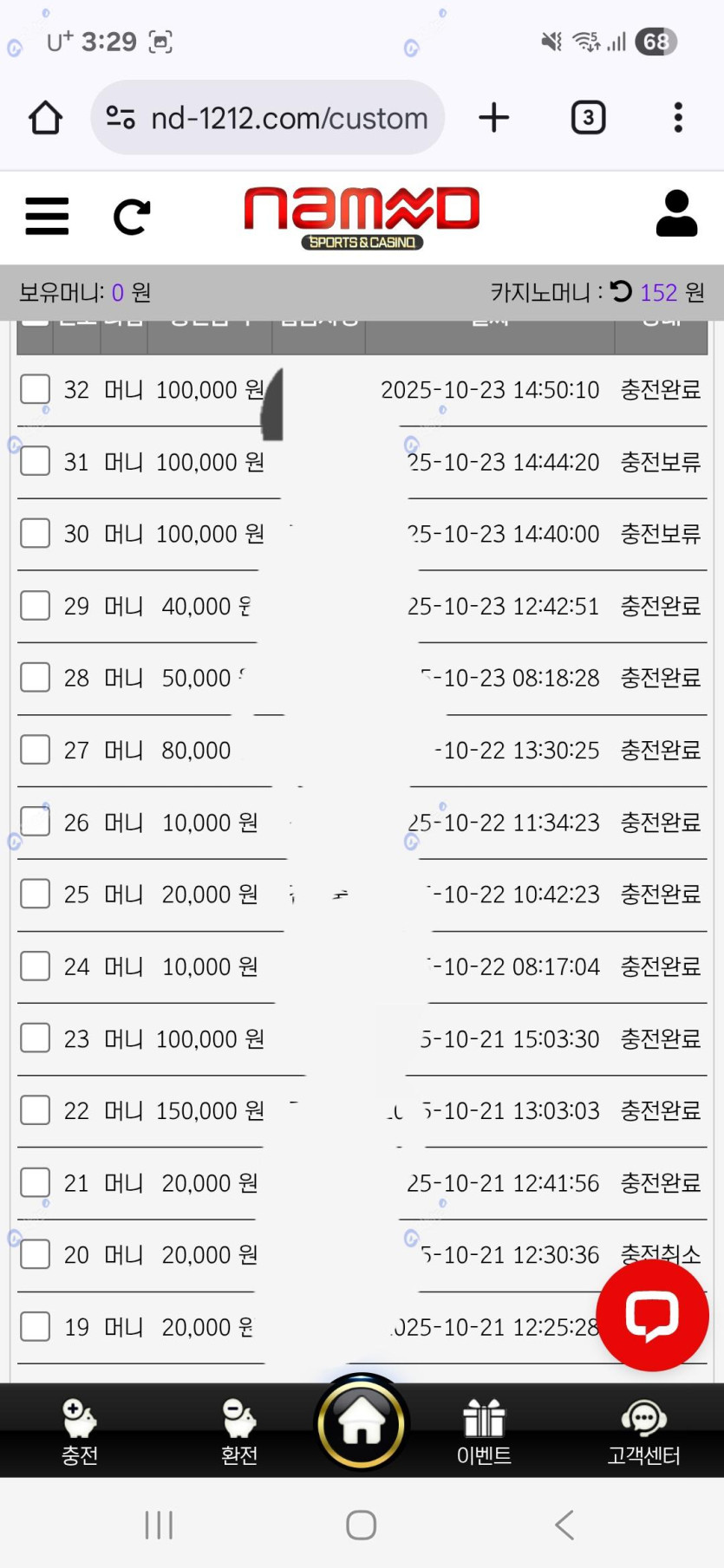
Task: Open the user profile icon
Action: tap(676, 213)
